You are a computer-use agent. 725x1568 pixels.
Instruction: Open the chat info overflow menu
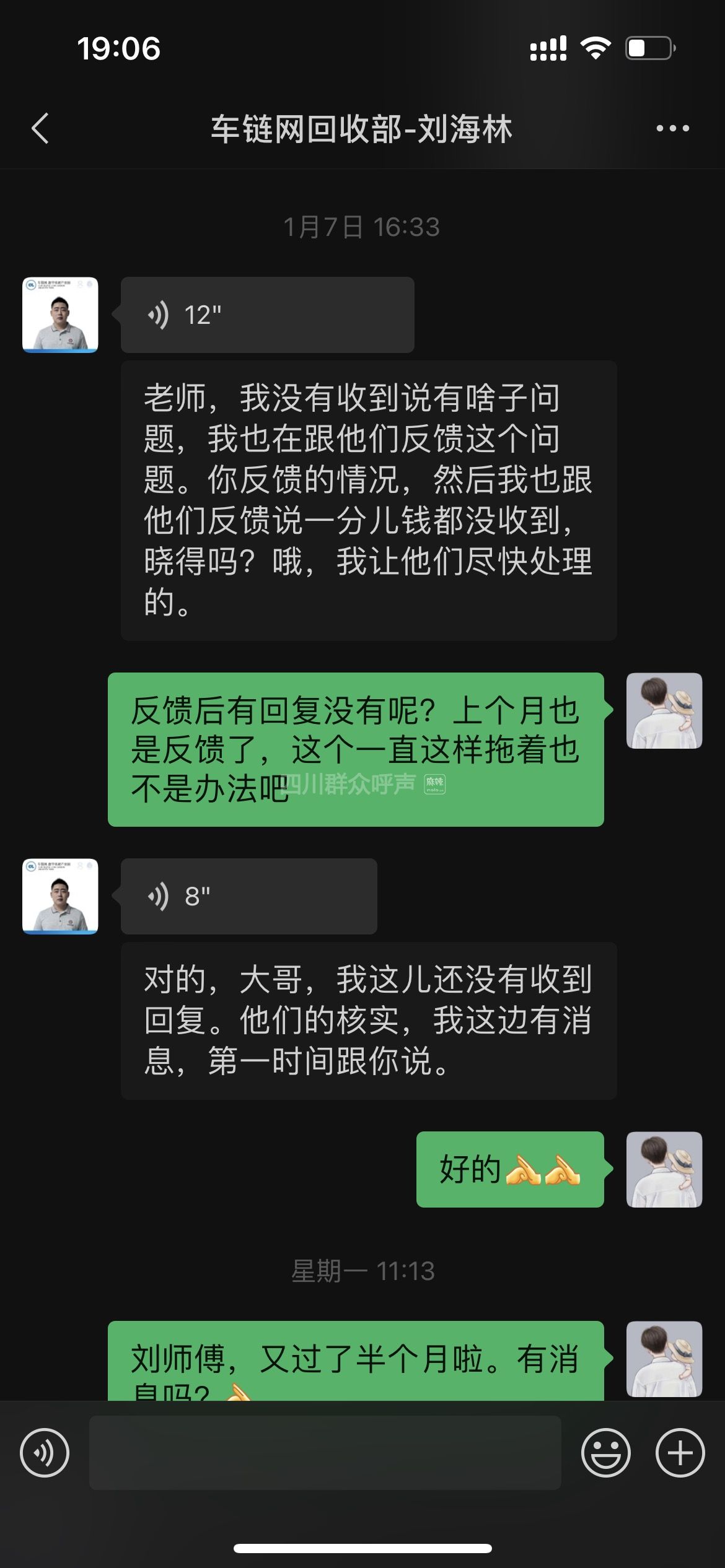click(672, 129)
